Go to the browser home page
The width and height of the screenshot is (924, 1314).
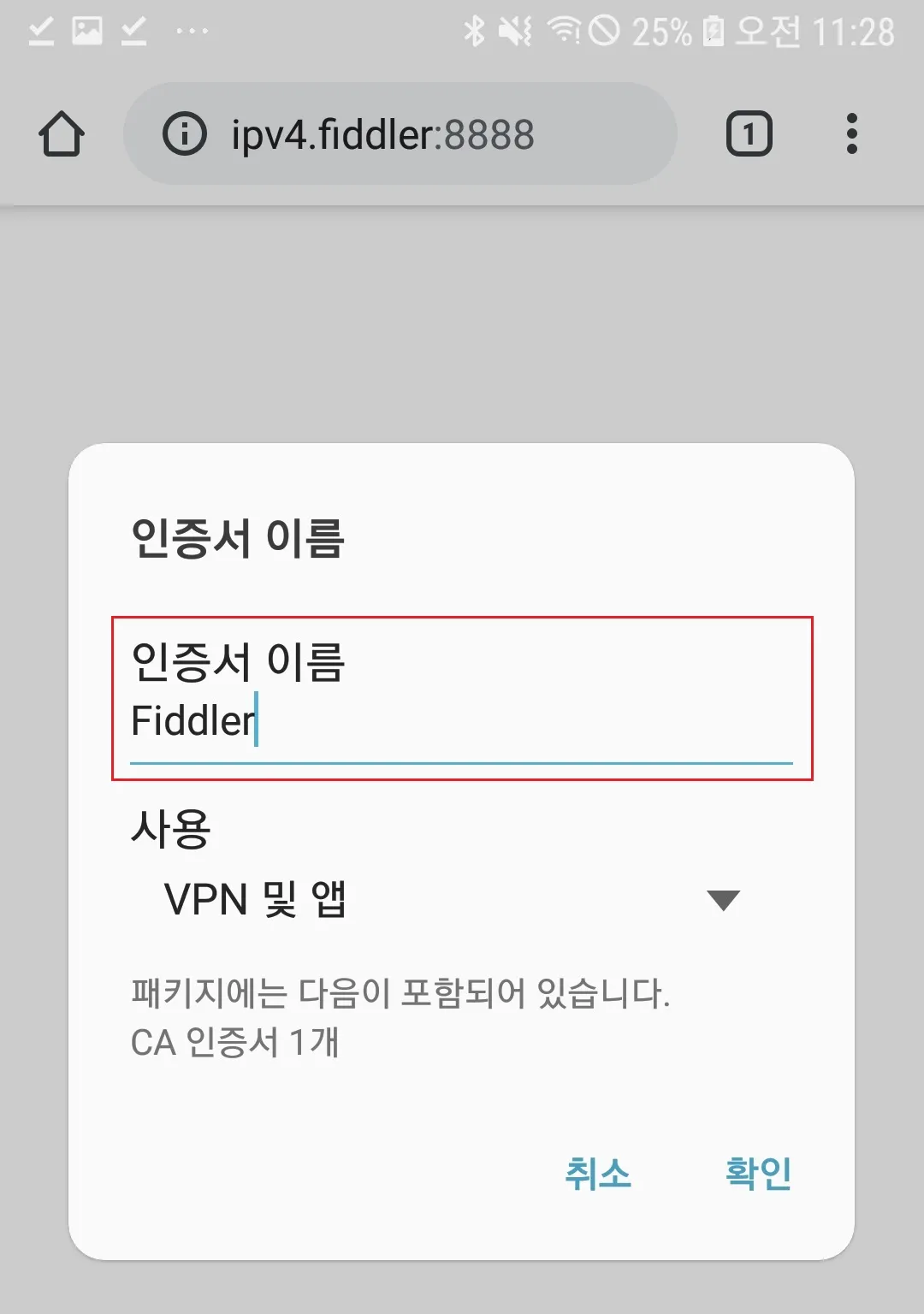point(62,134)
